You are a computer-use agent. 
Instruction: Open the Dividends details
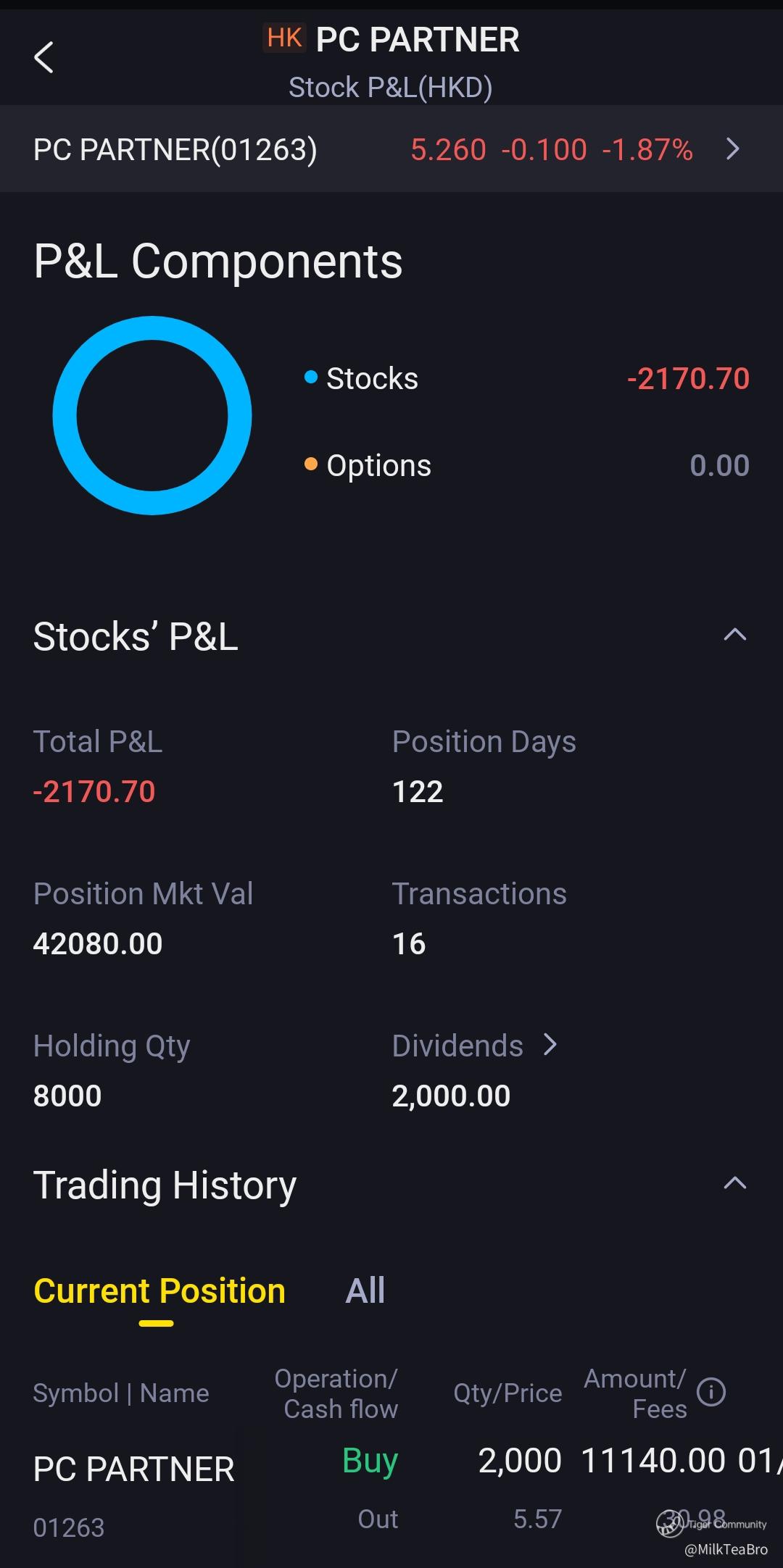(x=475, y=1046)
